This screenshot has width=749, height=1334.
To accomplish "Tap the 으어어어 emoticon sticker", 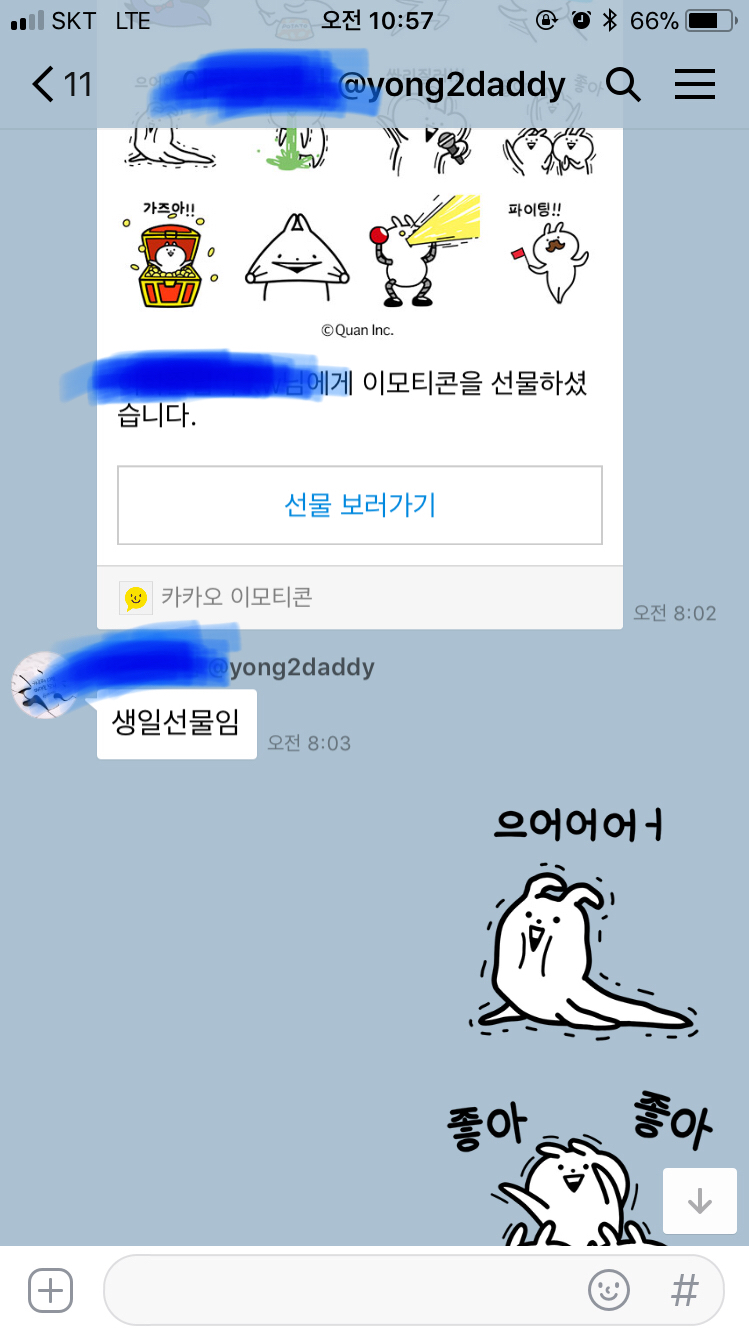I will point(578,920).
